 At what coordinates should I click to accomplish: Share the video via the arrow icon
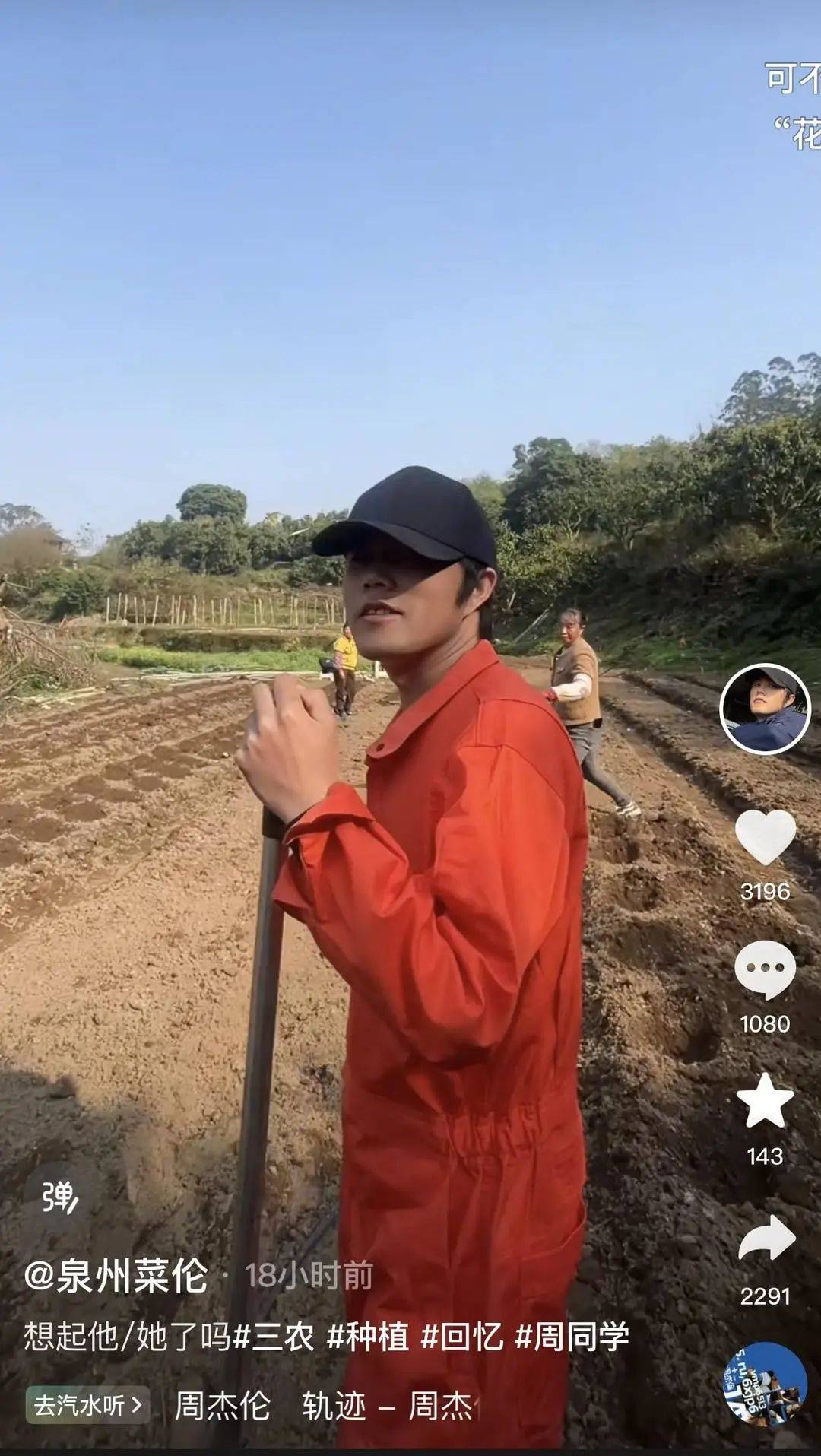click(766, 1238)
